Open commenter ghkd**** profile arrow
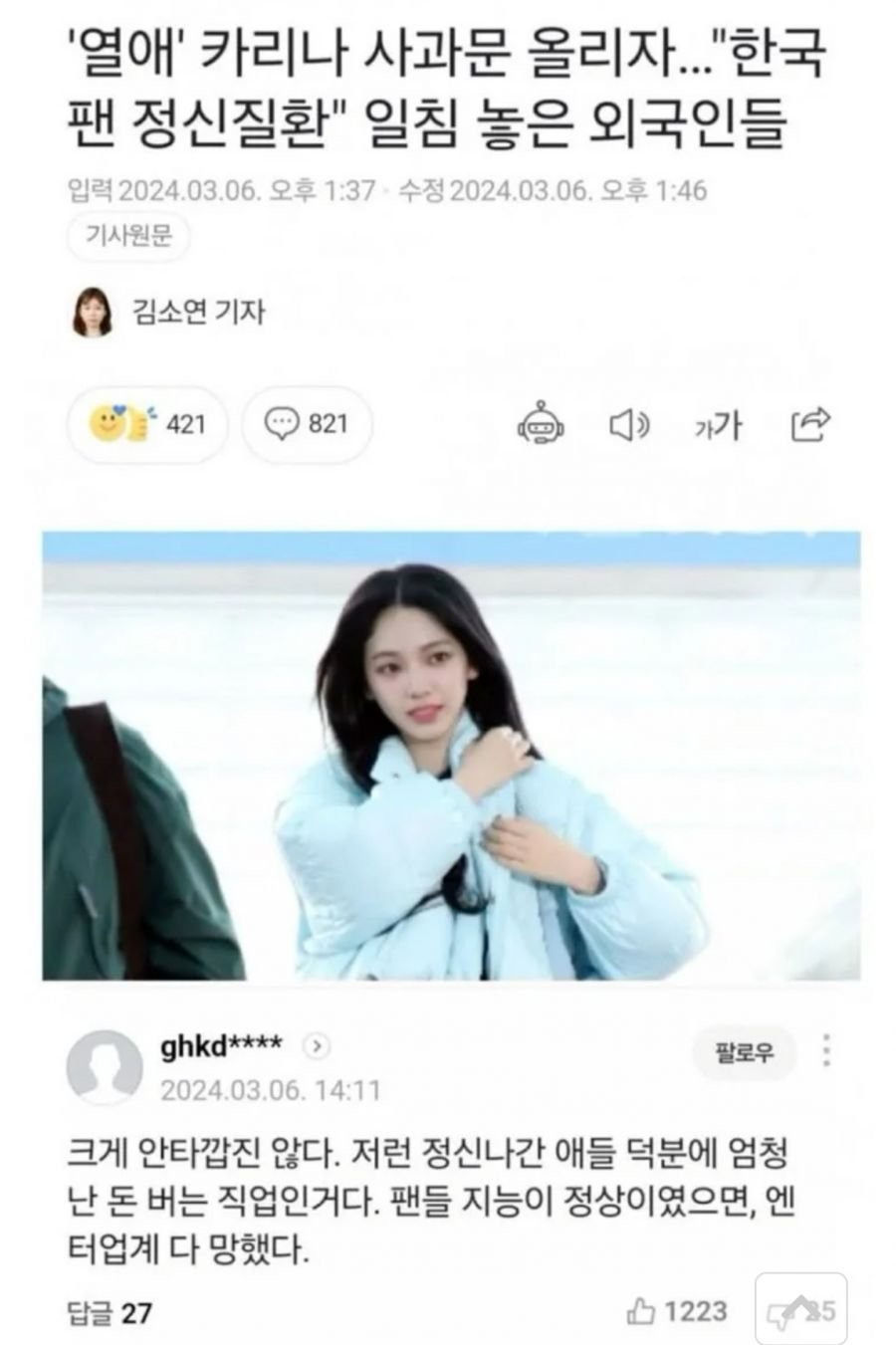This screenshot has width=896, height=1345. 317,1046
